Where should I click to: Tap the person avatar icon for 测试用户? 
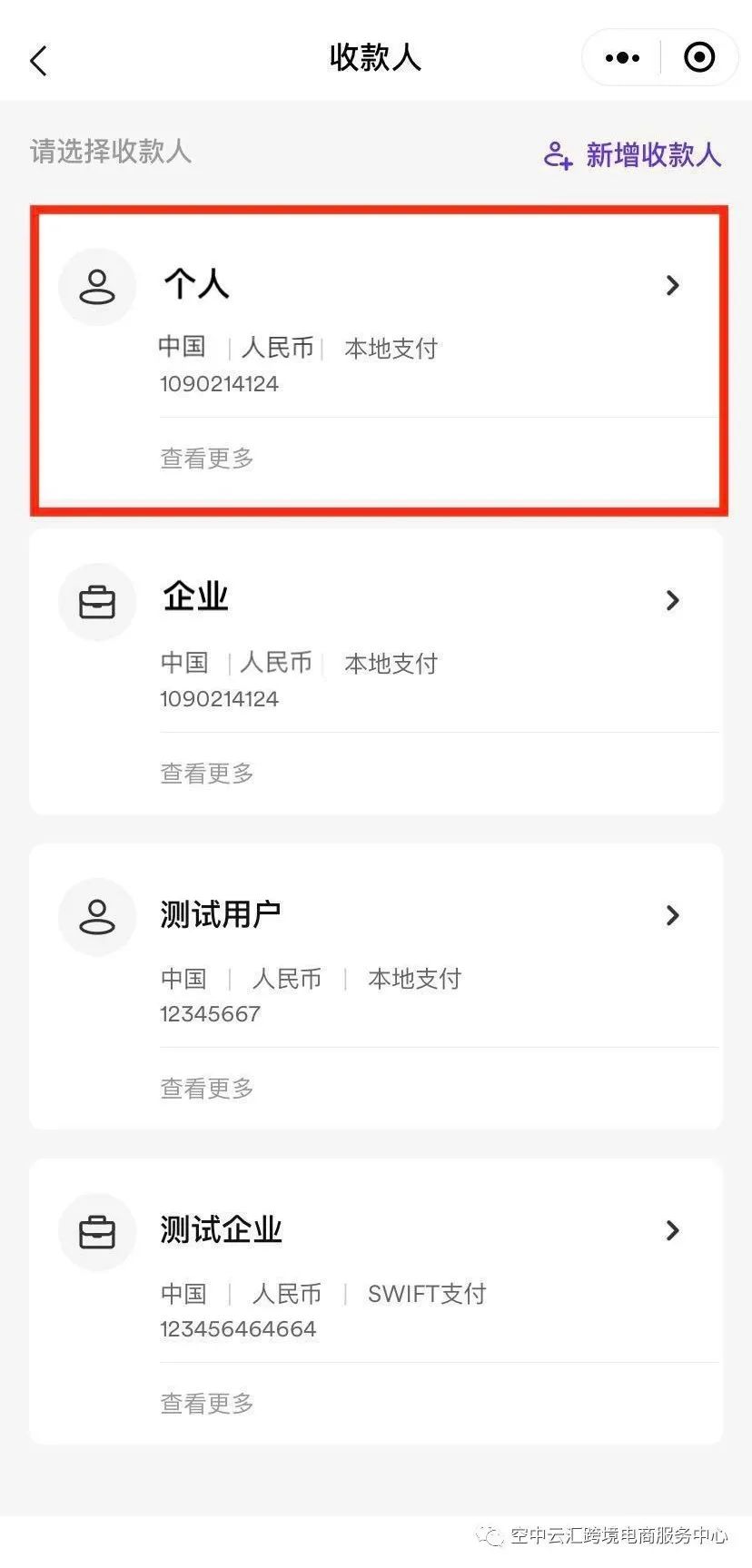click(97, 917)
